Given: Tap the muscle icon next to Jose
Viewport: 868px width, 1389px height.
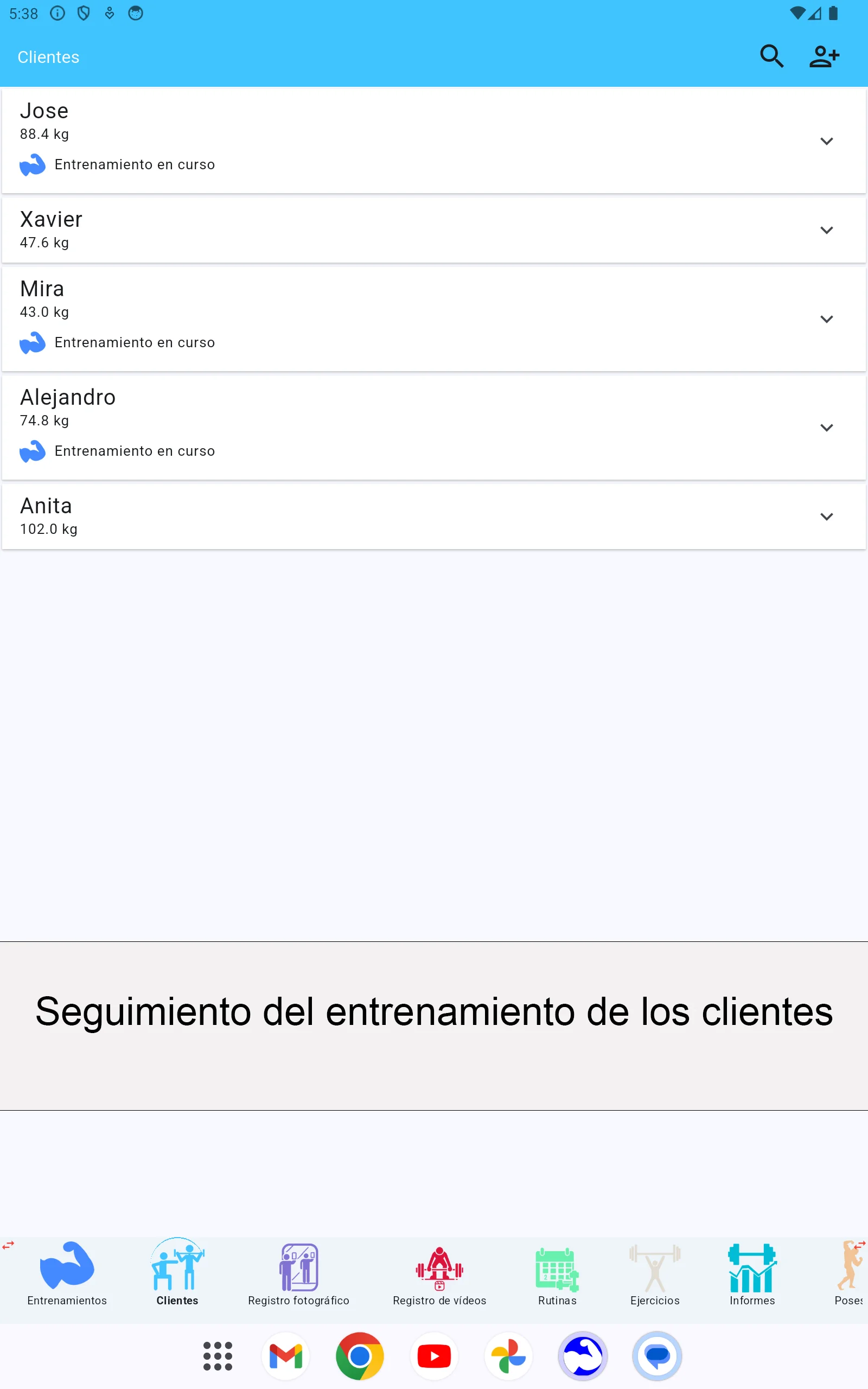Looking at the screenshot, I should pos(33,165).
